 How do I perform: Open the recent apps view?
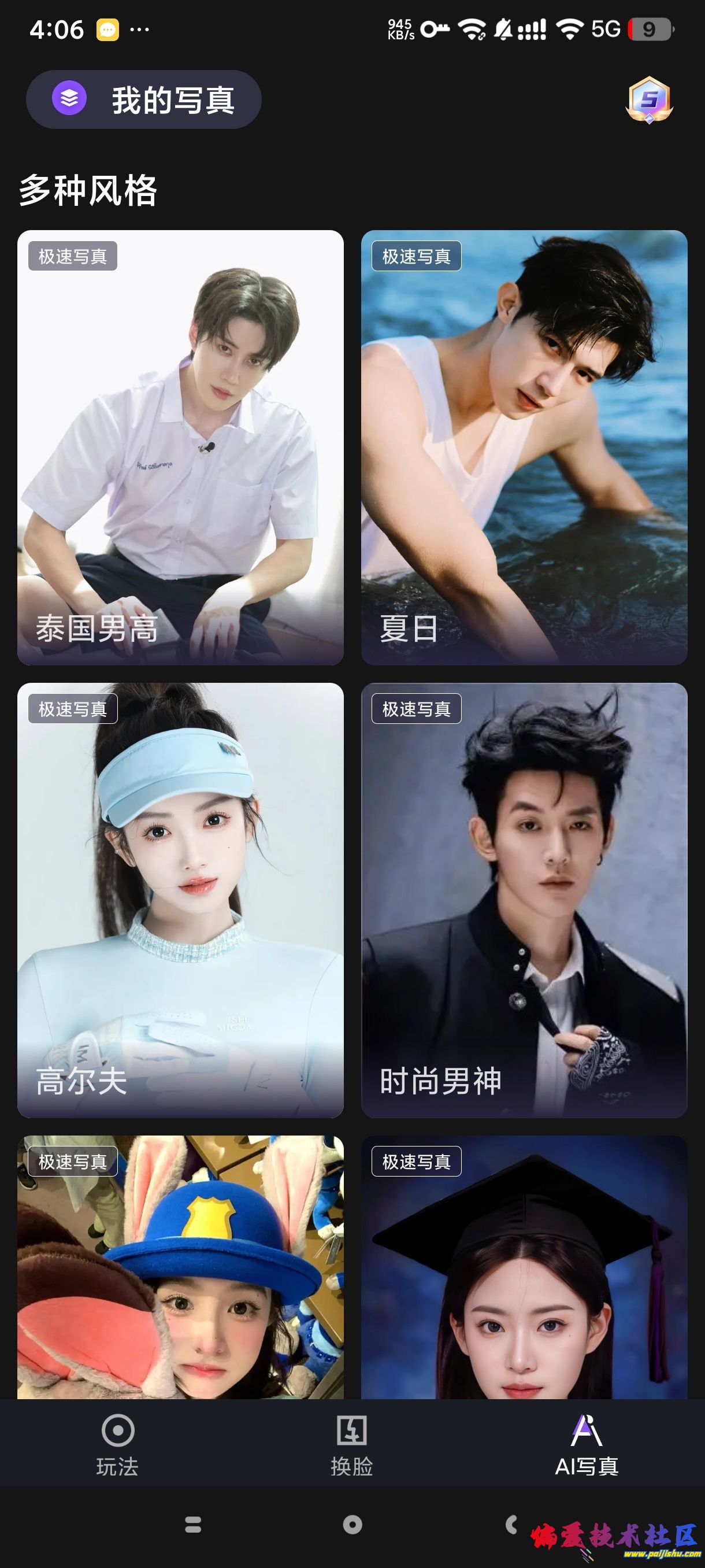pyautogui.click(x=193, y=1524)
